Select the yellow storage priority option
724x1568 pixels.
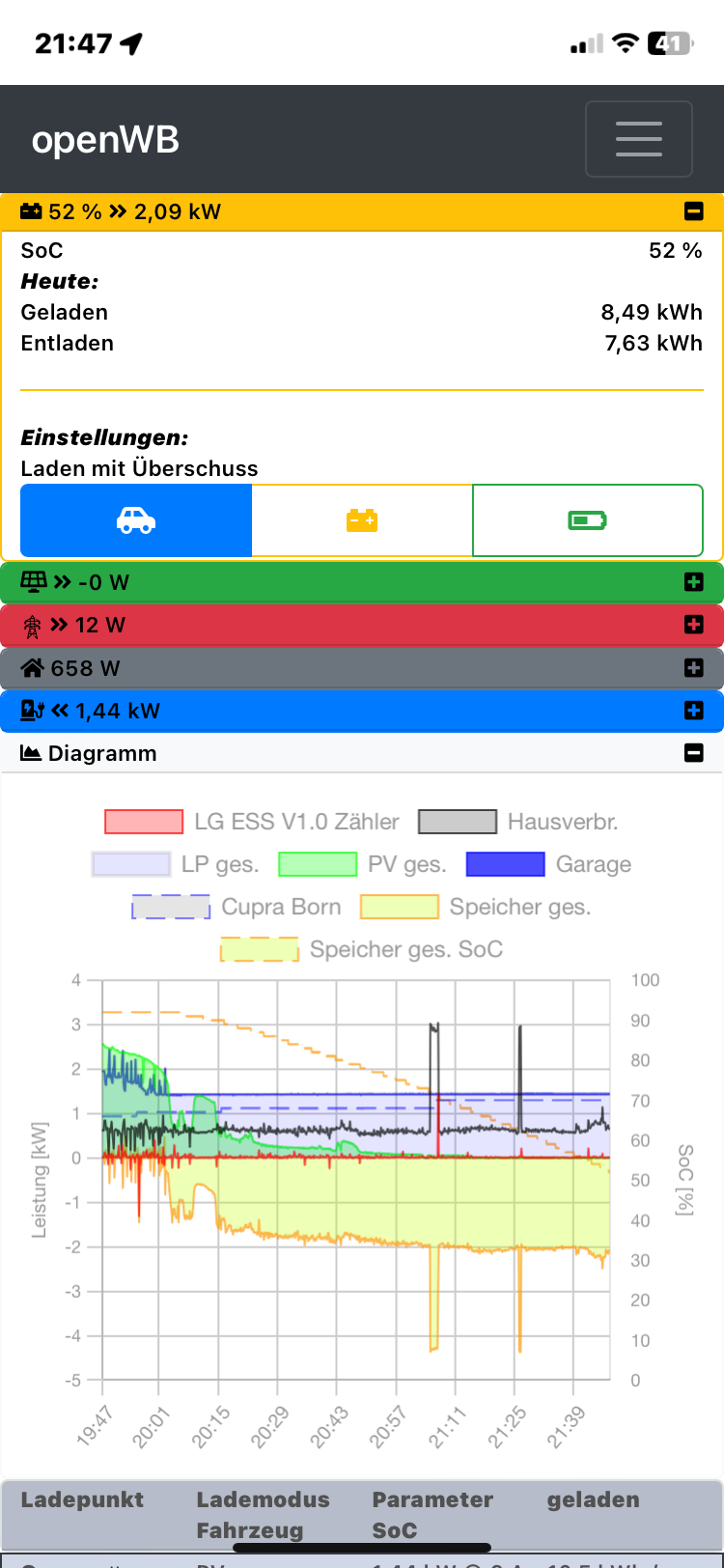362,520
